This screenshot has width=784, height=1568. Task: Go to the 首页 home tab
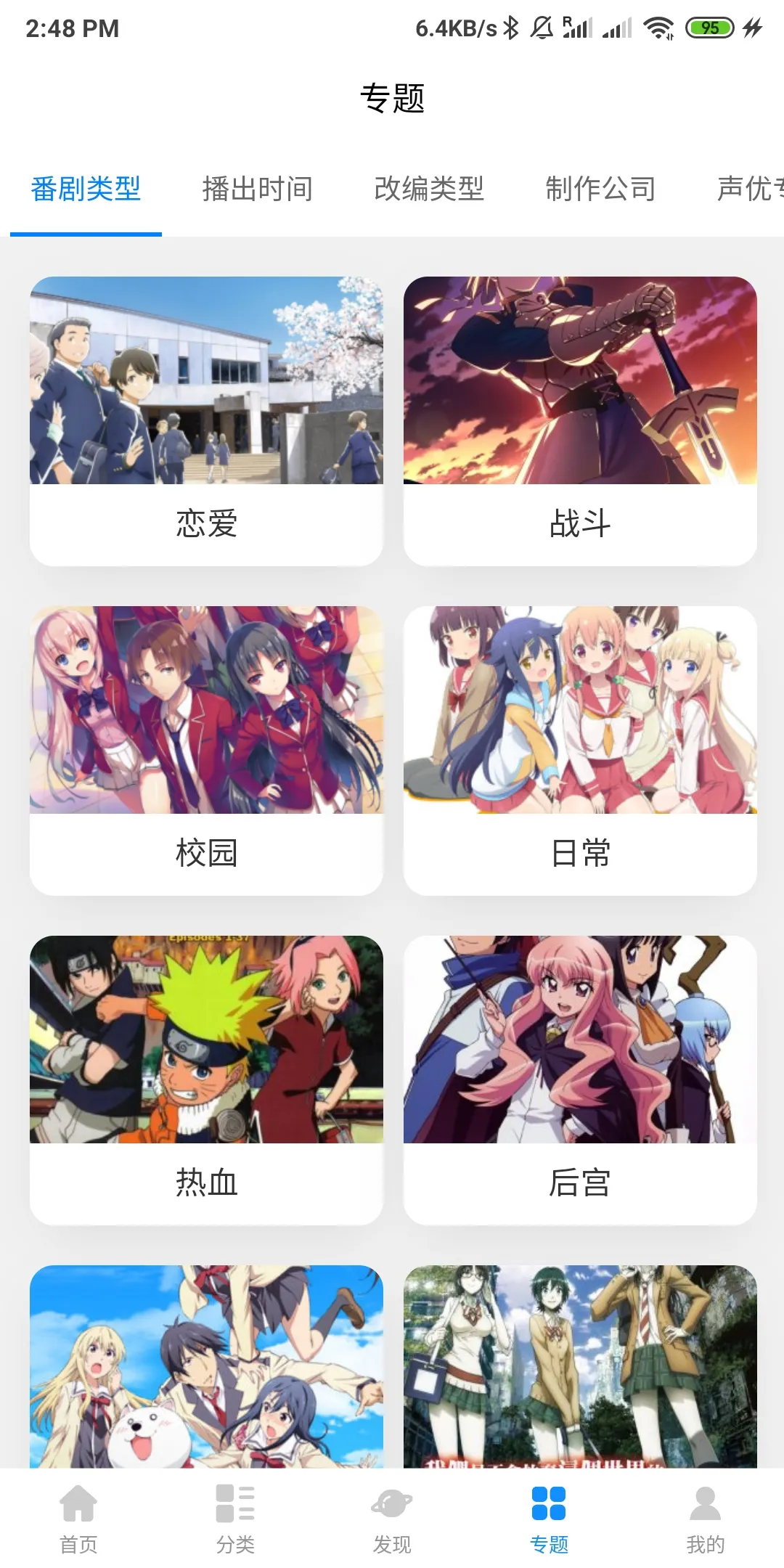[x=78, y=1519]
